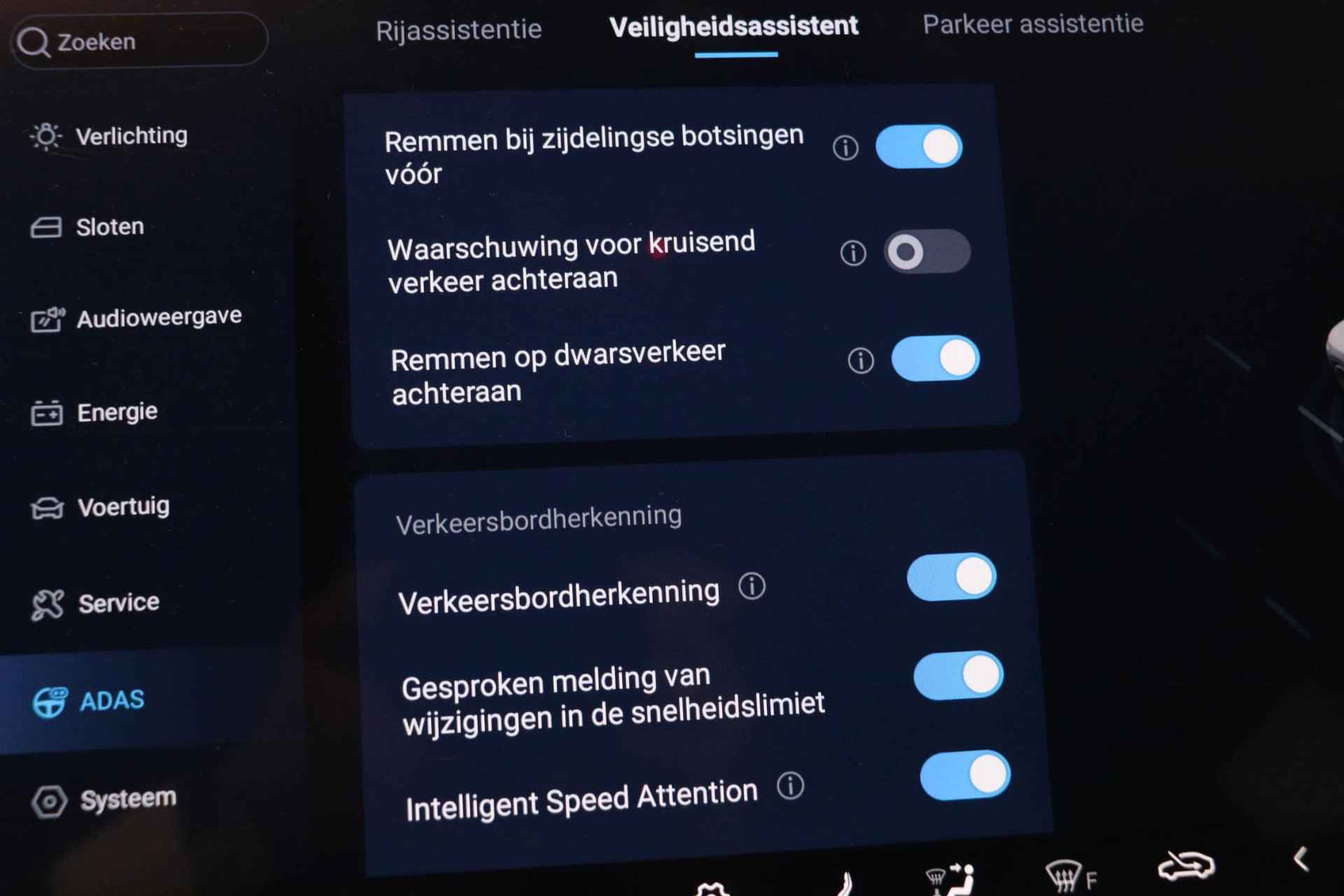Disable Gesproken melding van wijzigingen in snelheidslimiet
Screen dimensions: 1344x896
pos(958,675)
